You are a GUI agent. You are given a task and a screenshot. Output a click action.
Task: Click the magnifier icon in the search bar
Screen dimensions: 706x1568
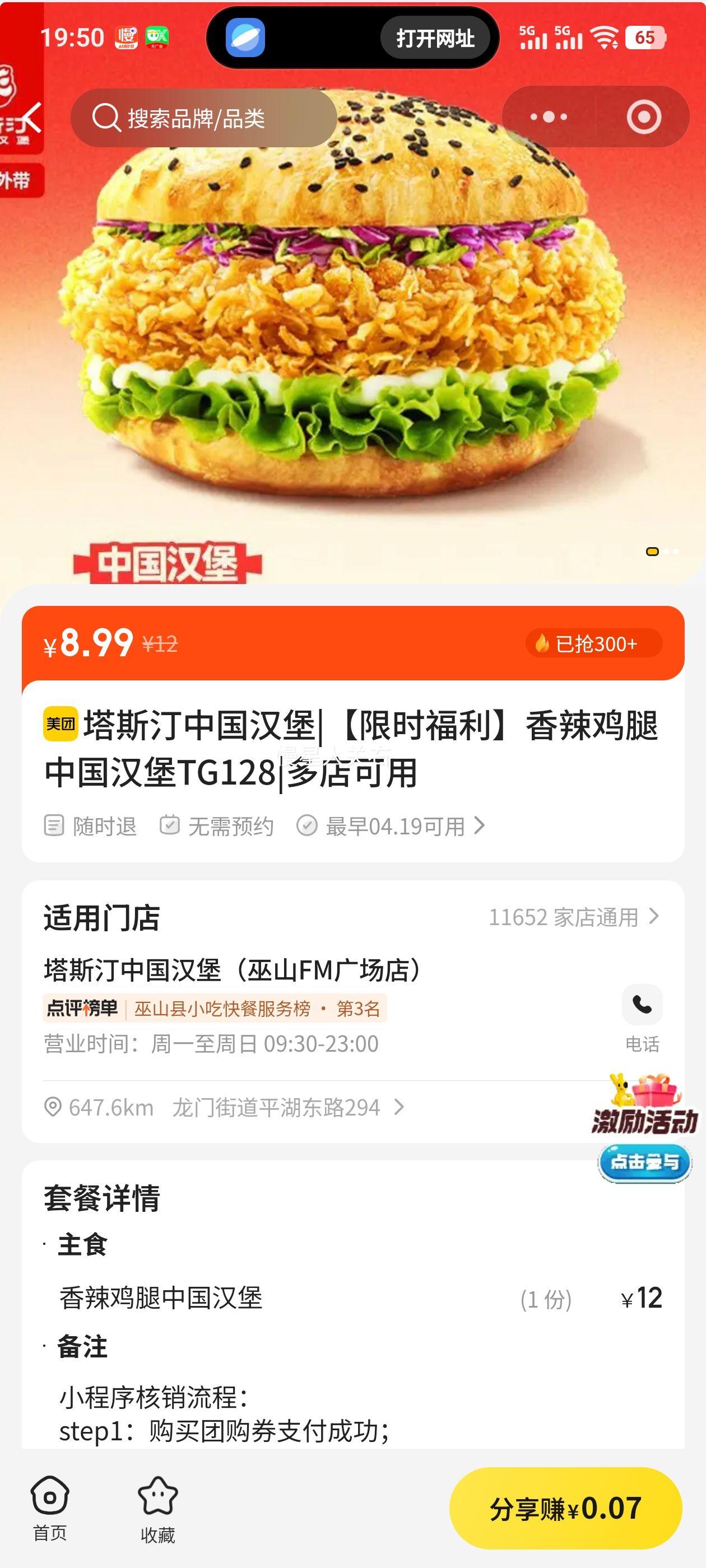(x=106, y=118)
